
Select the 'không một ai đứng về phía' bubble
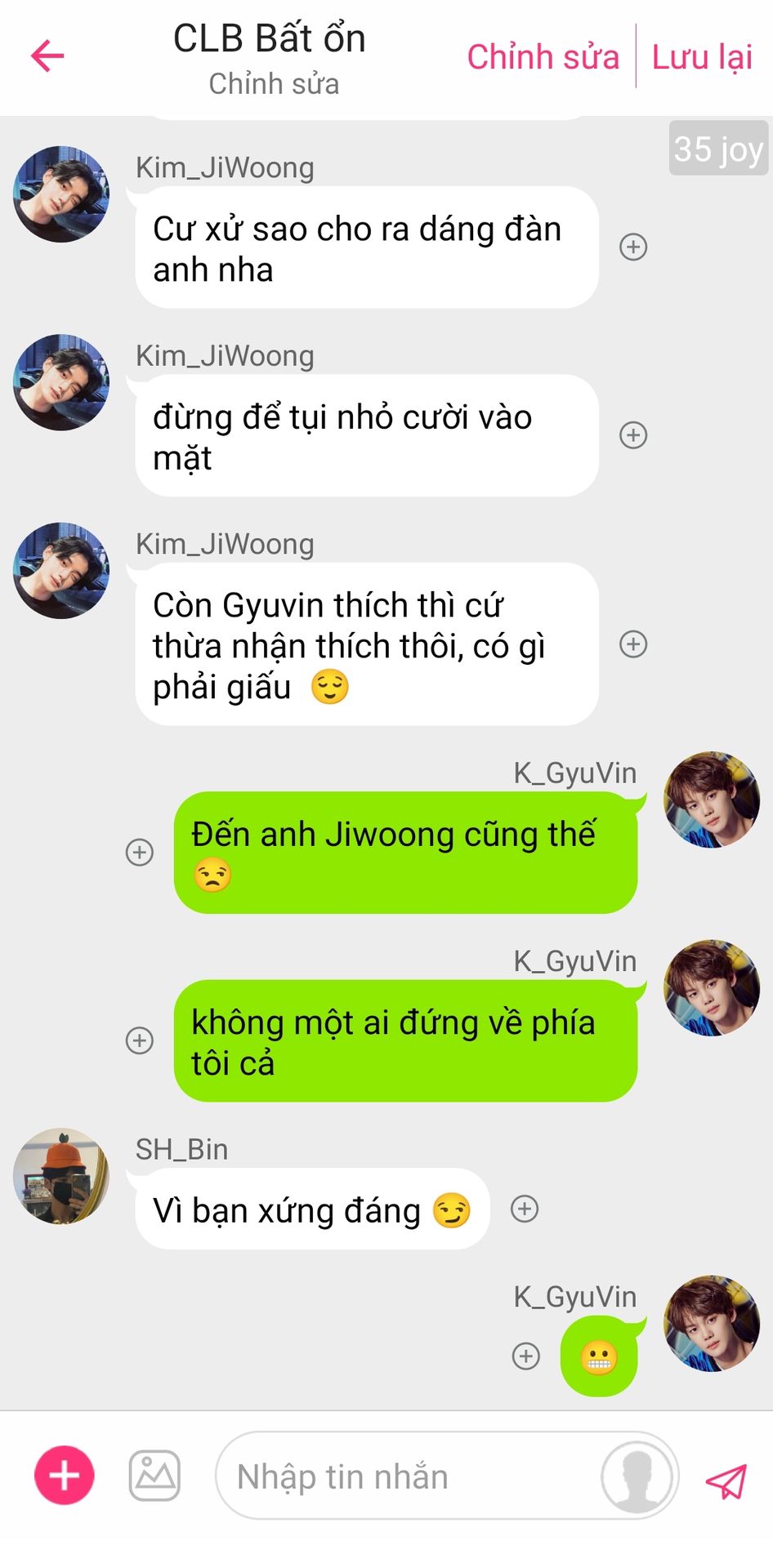[x=404, y=1042]
